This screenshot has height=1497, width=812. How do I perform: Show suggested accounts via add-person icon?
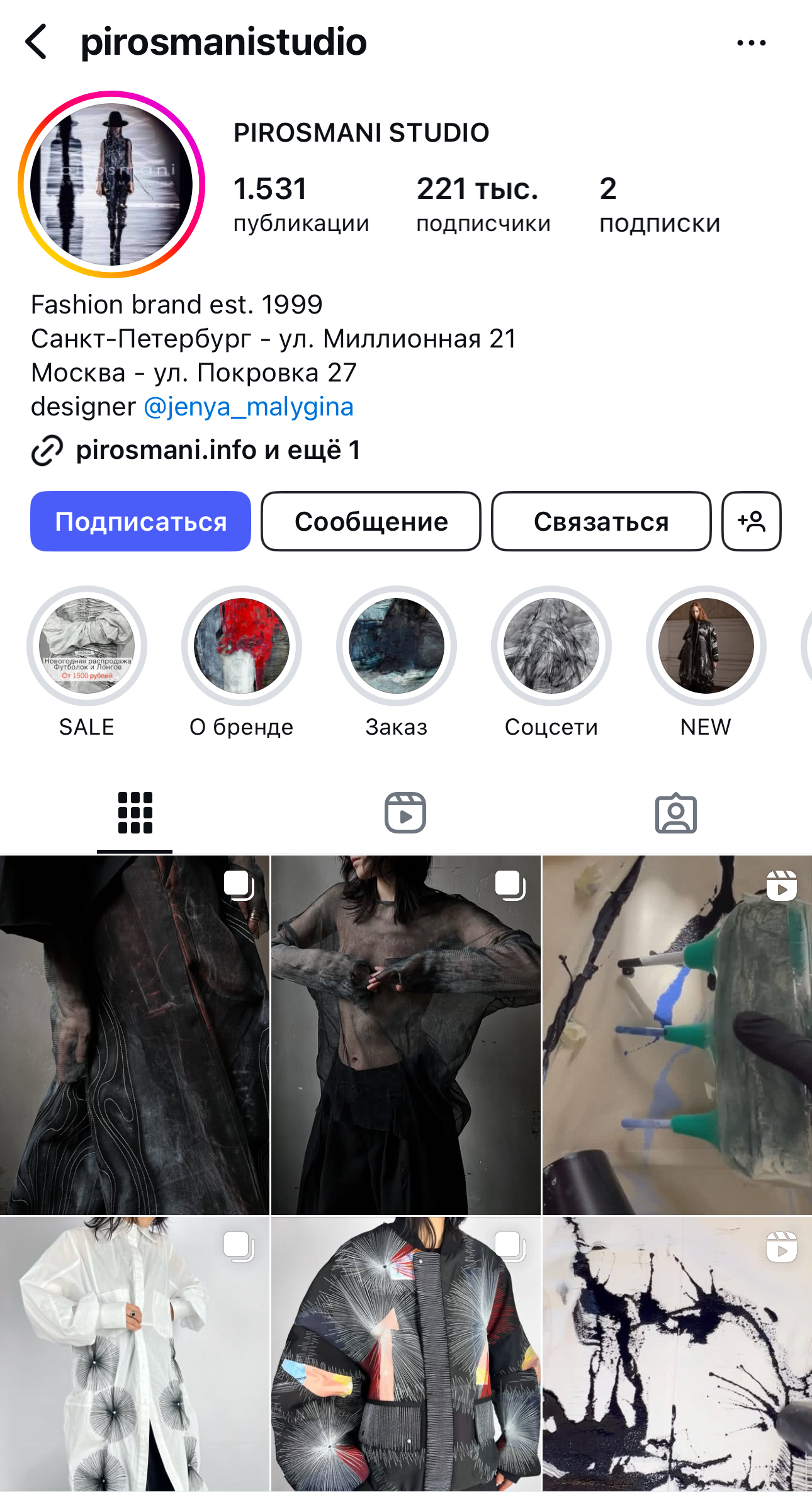751,521
